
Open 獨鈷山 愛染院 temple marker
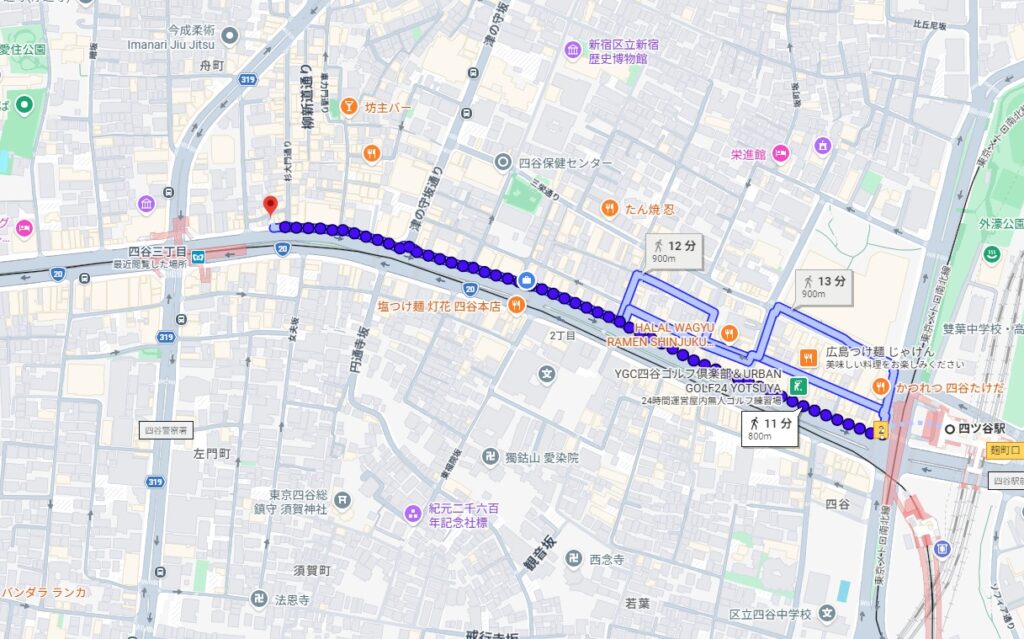pyautogui.click(x=489, y=457)
